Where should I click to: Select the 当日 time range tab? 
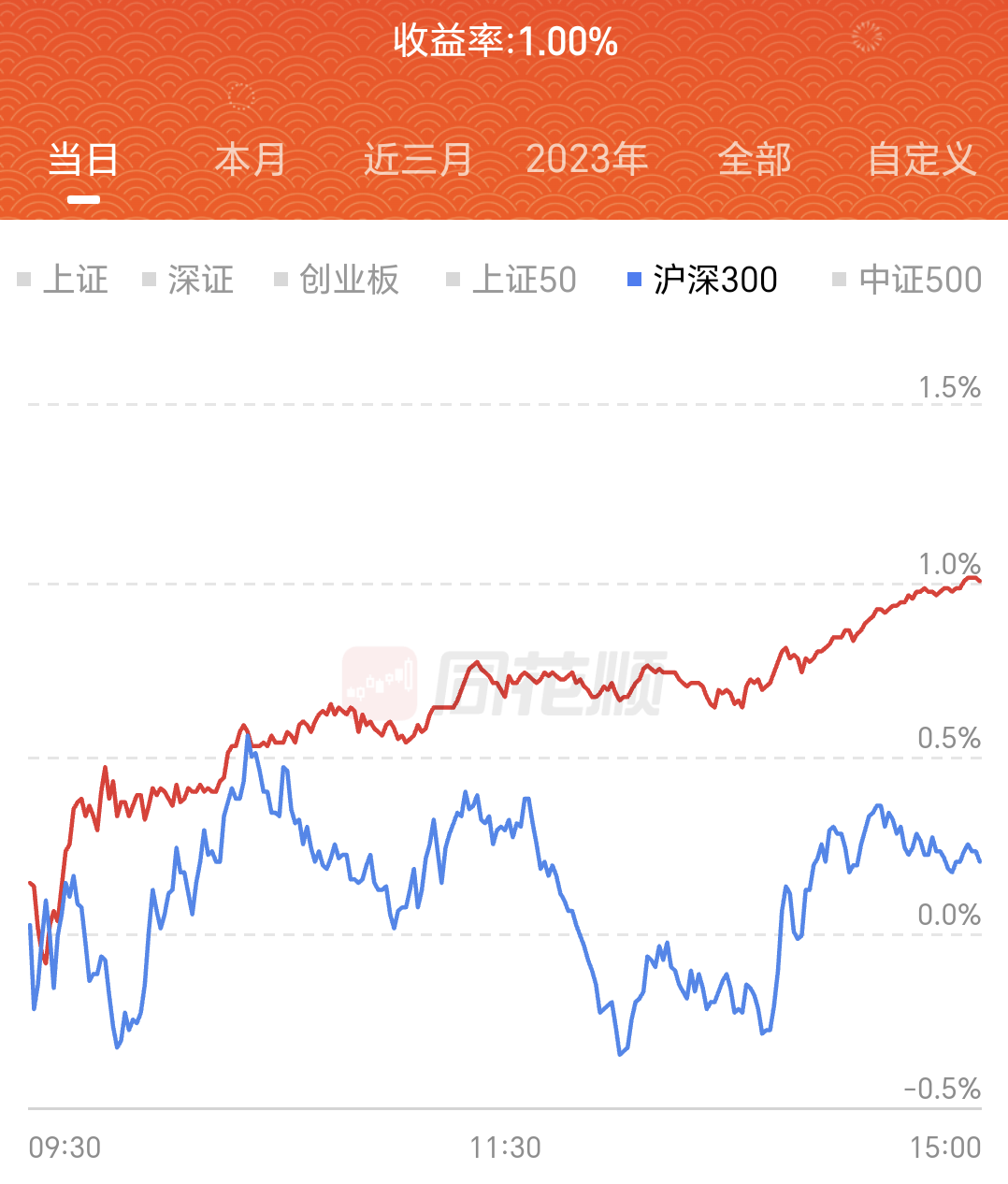click(83, 160)
